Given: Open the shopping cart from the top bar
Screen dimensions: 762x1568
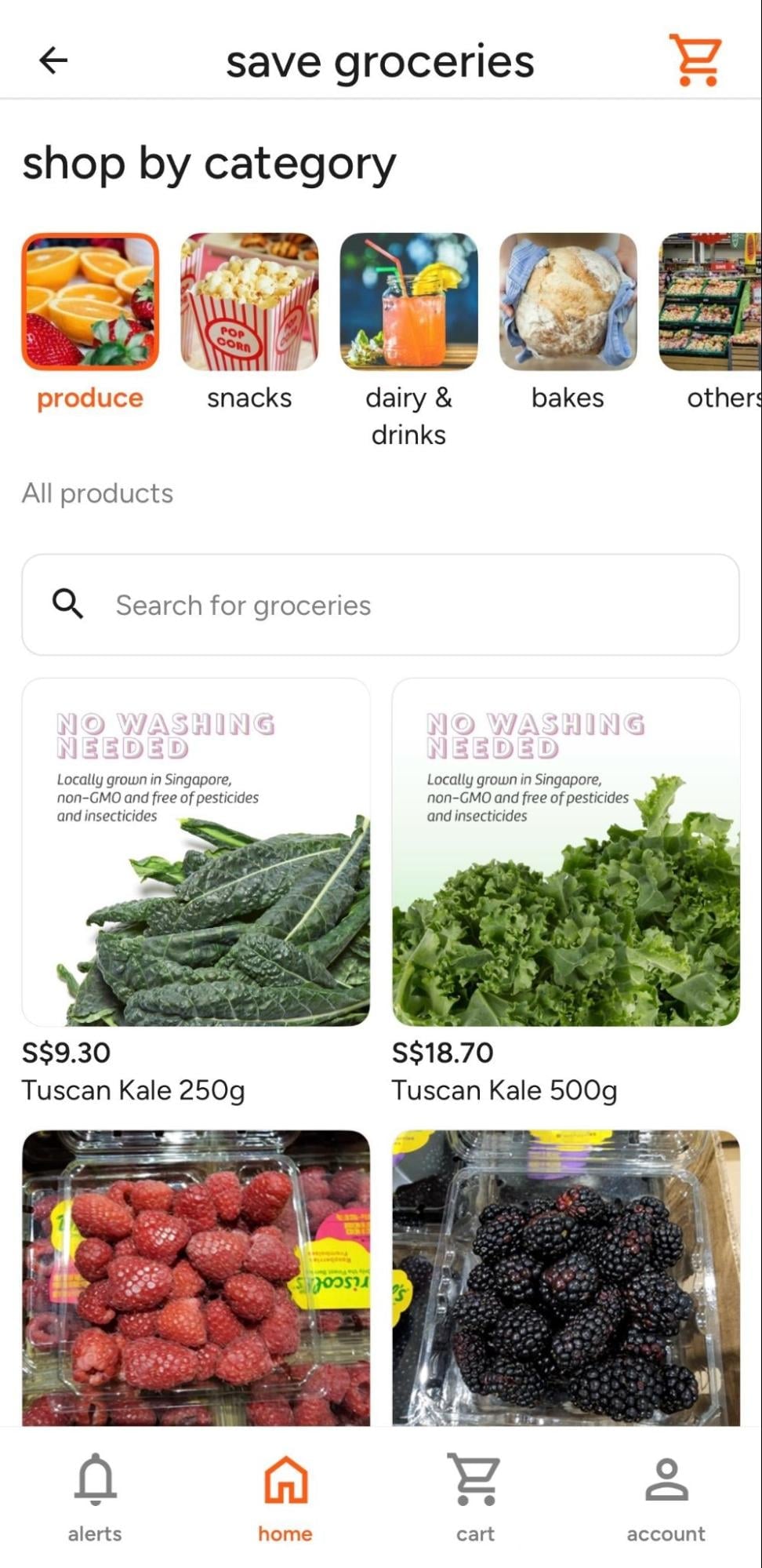Looking at the screenshot, I should (x=695, y=59).
